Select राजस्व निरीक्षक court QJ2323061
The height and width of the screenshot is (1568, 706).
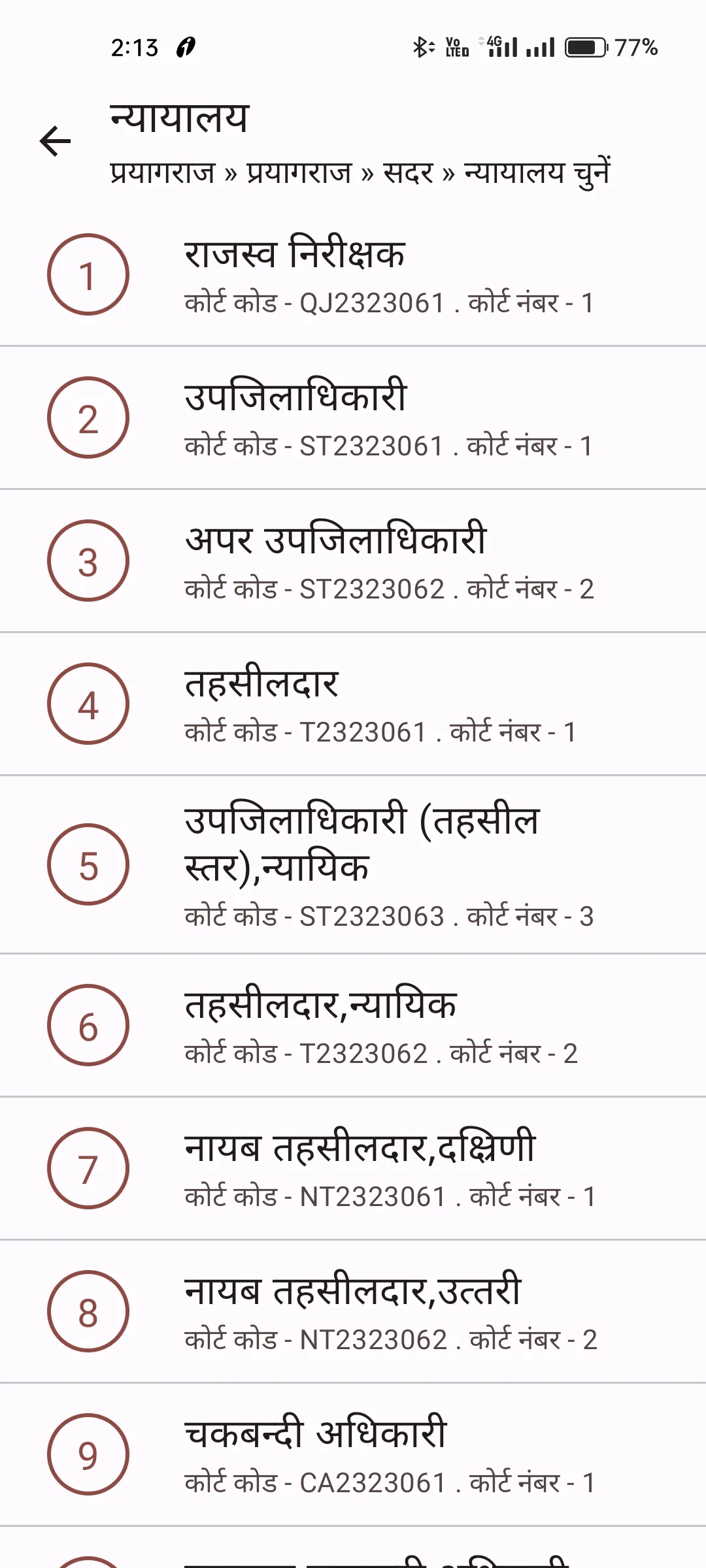(x=353, y=274)
